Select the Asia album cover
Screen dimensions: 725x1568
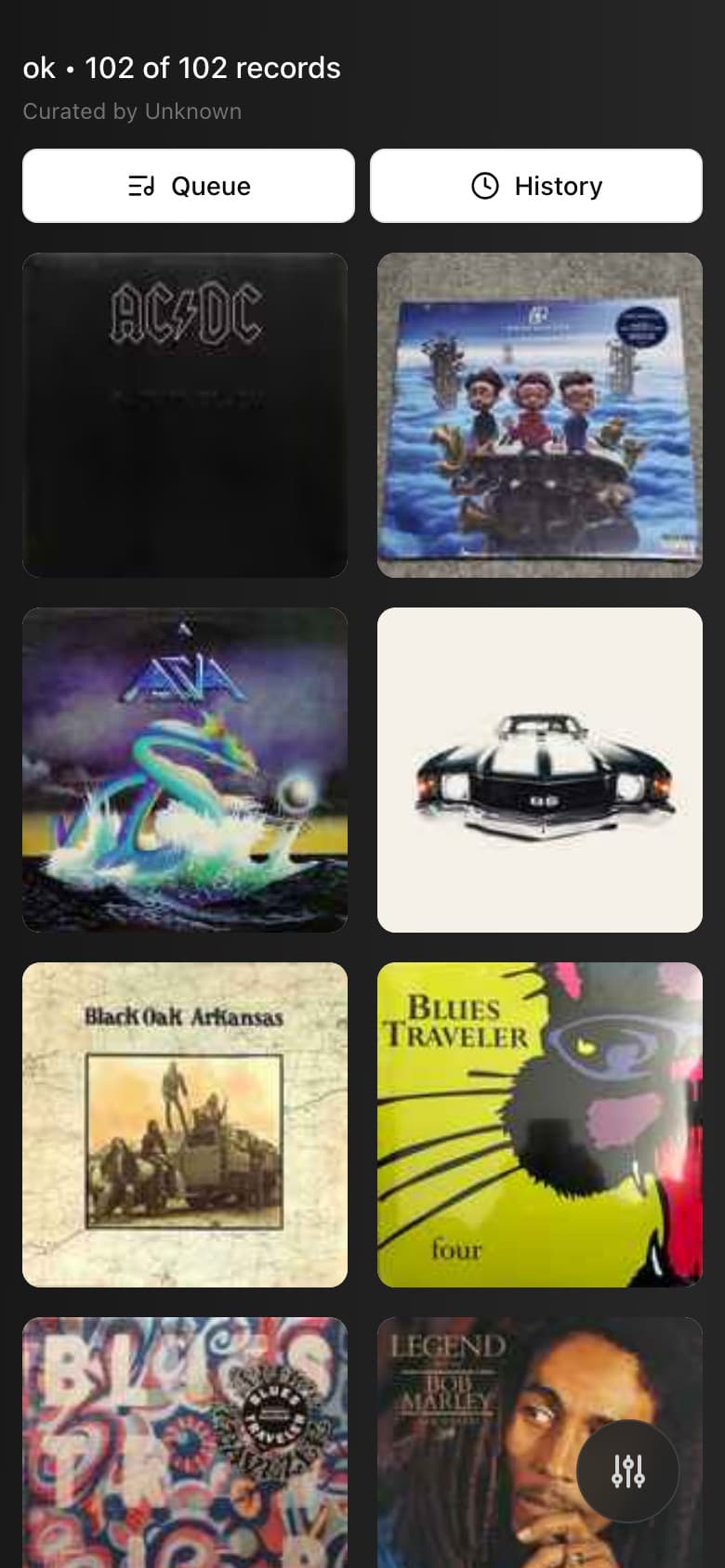coord(185,770)
